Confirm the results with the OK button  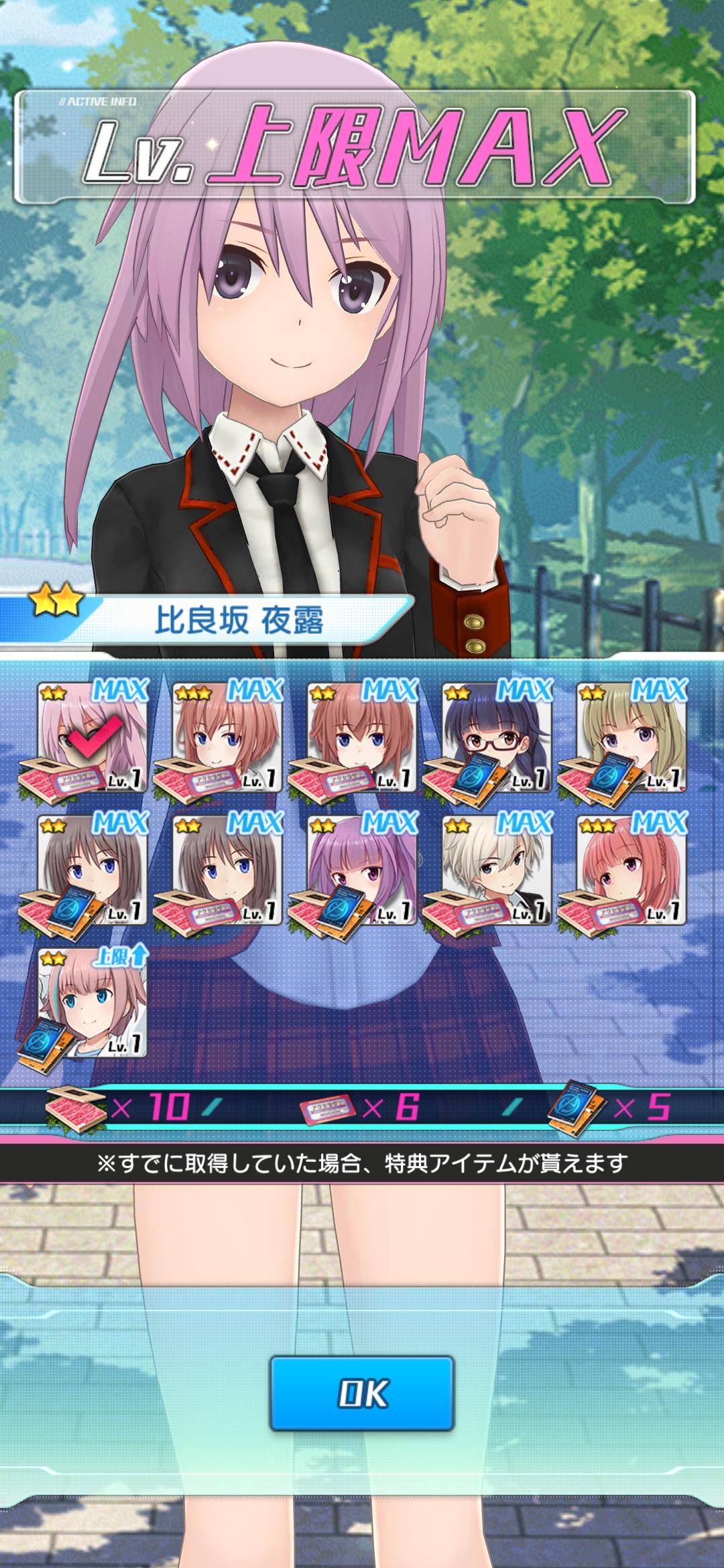point(361,1393)
